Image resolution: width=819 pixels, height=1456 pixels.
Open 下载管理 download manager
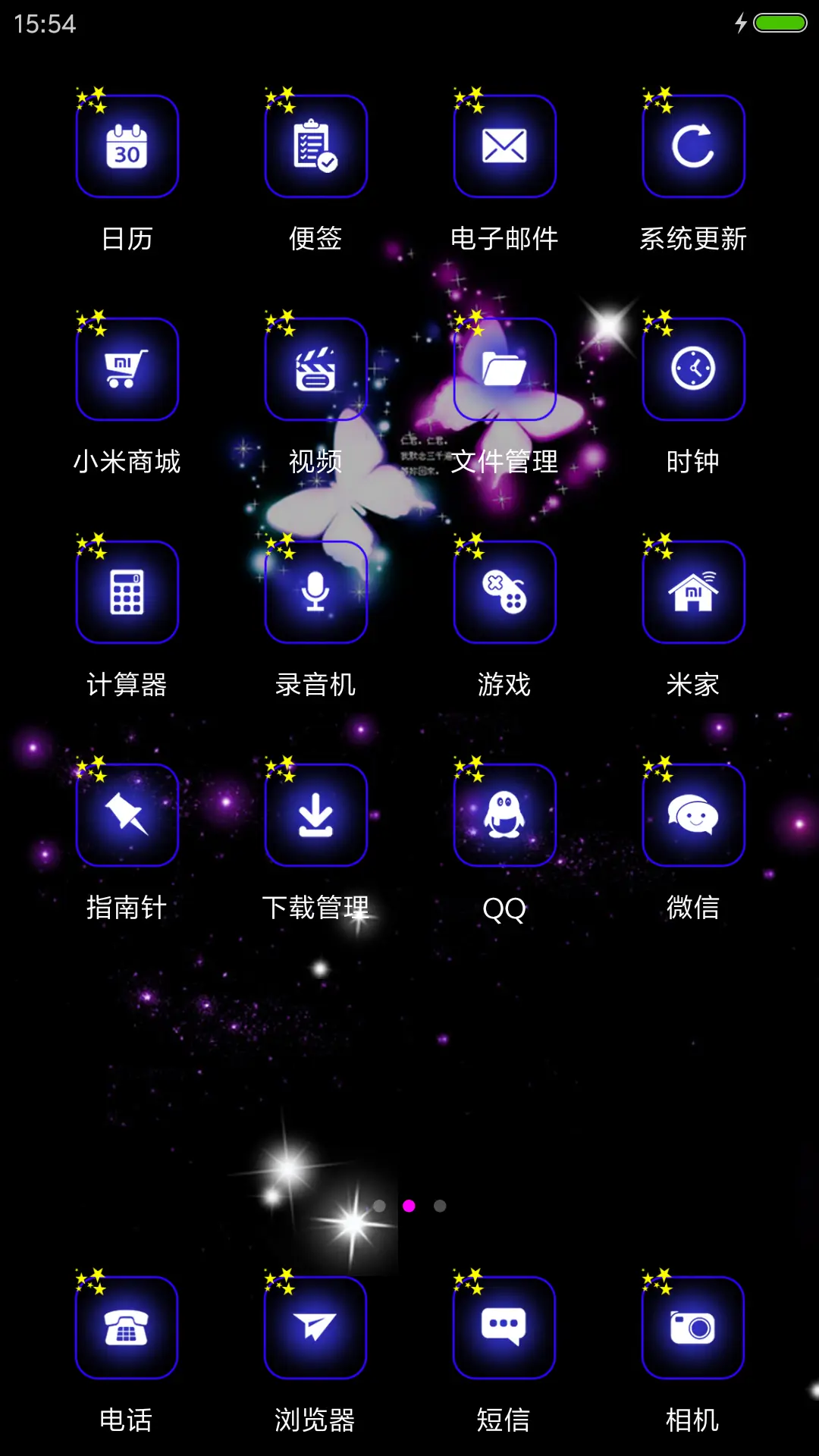pyautogui.click(x=315, y=815)
